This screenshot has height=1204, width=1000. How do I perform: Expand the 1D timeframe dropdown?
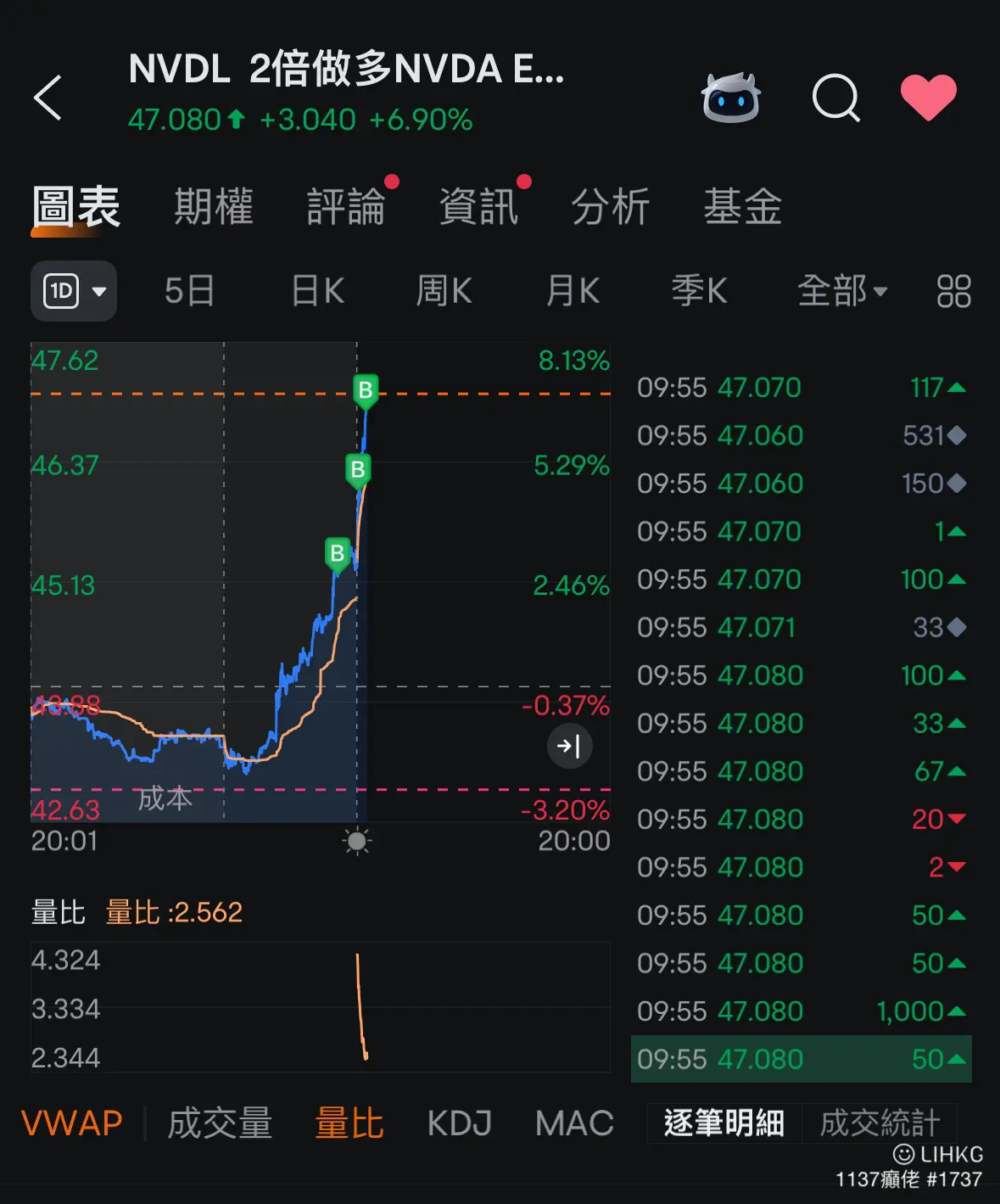click(74, 291)
